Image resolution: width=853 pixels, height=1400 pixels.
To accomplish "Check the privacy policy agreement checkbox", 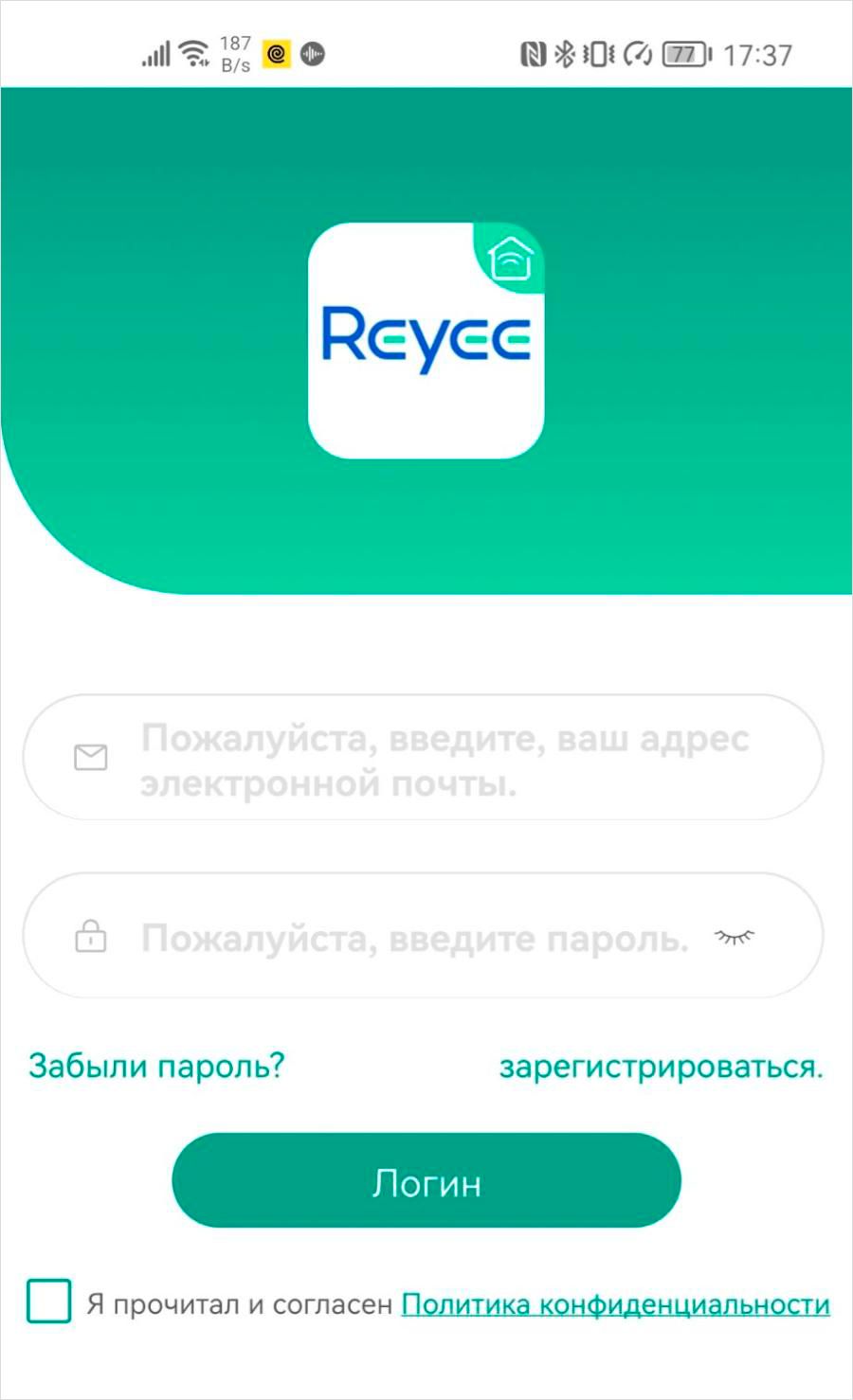I will (x=49, y=1301).
